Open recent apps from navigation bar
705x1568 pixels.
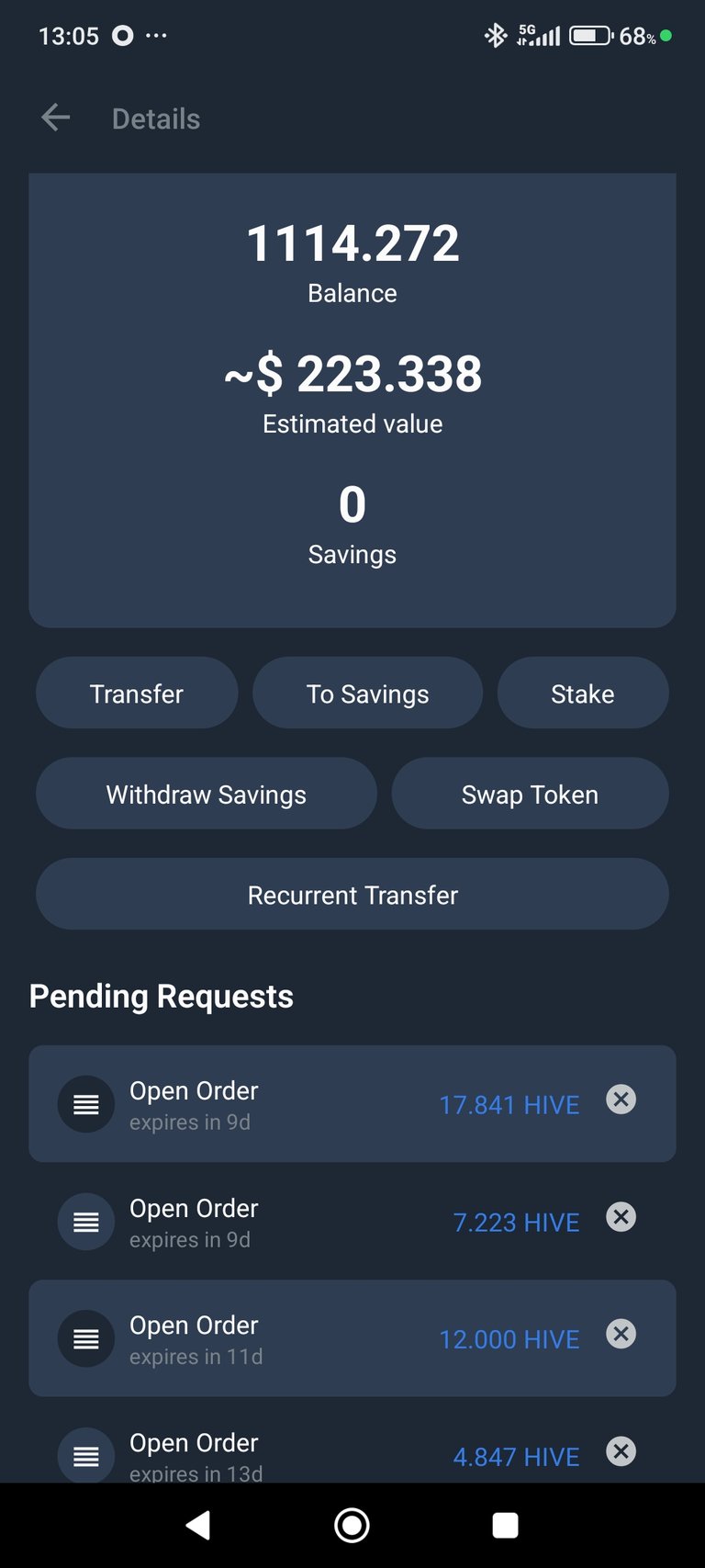(506, 1526)
